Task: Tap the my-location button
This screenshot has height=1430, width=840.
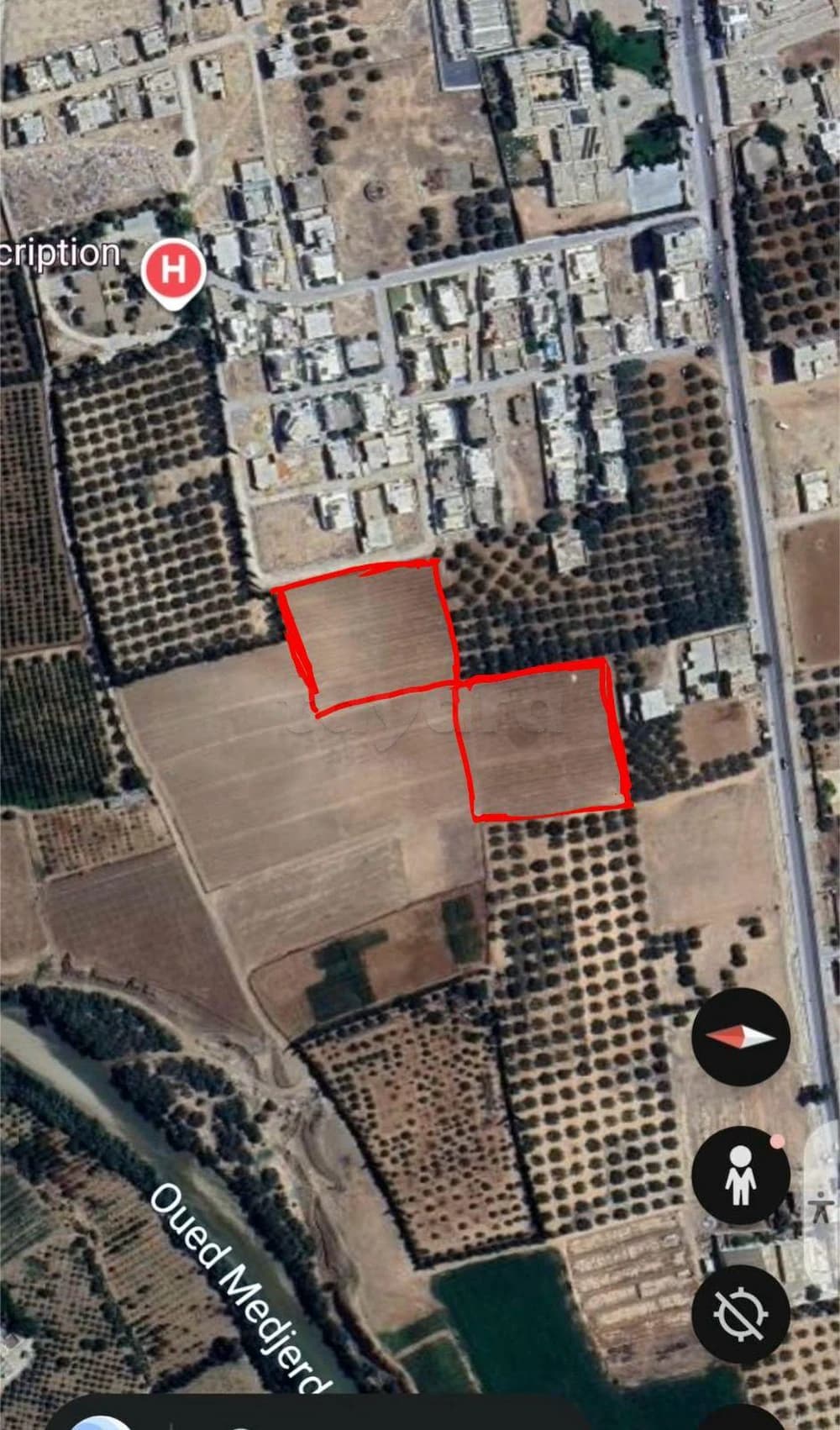Action: [x=740, y=1313]
